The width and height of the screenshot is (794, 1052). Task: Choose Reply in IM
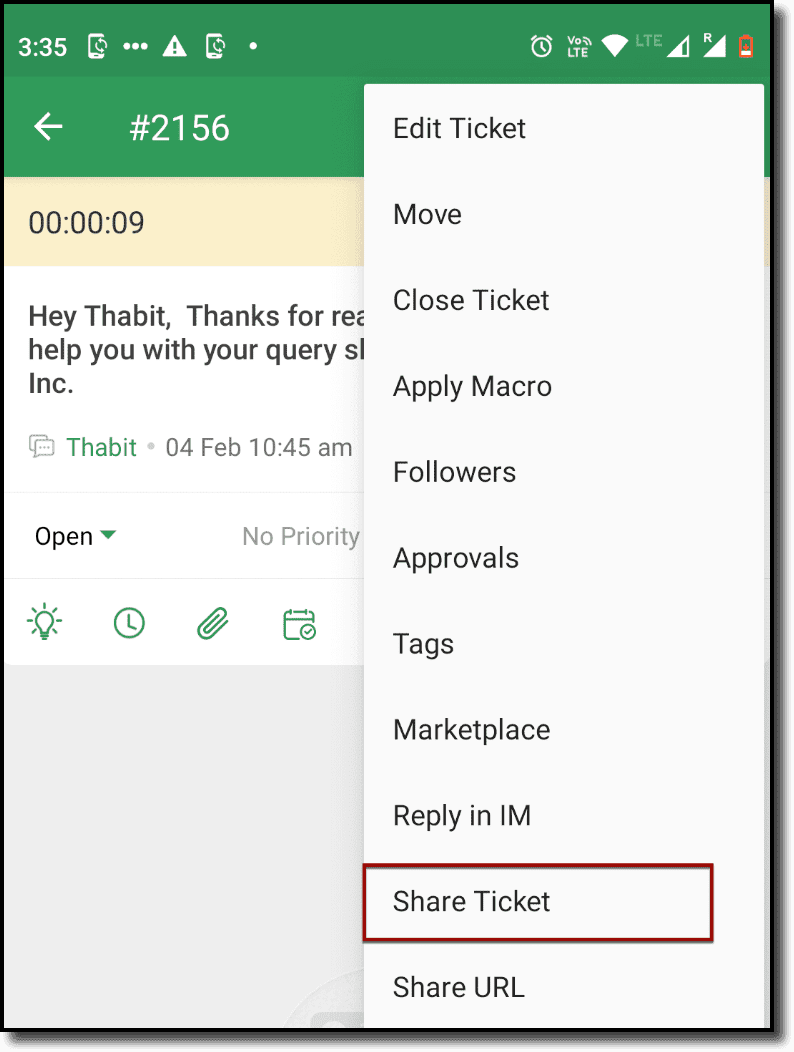[x=461, y=816]
